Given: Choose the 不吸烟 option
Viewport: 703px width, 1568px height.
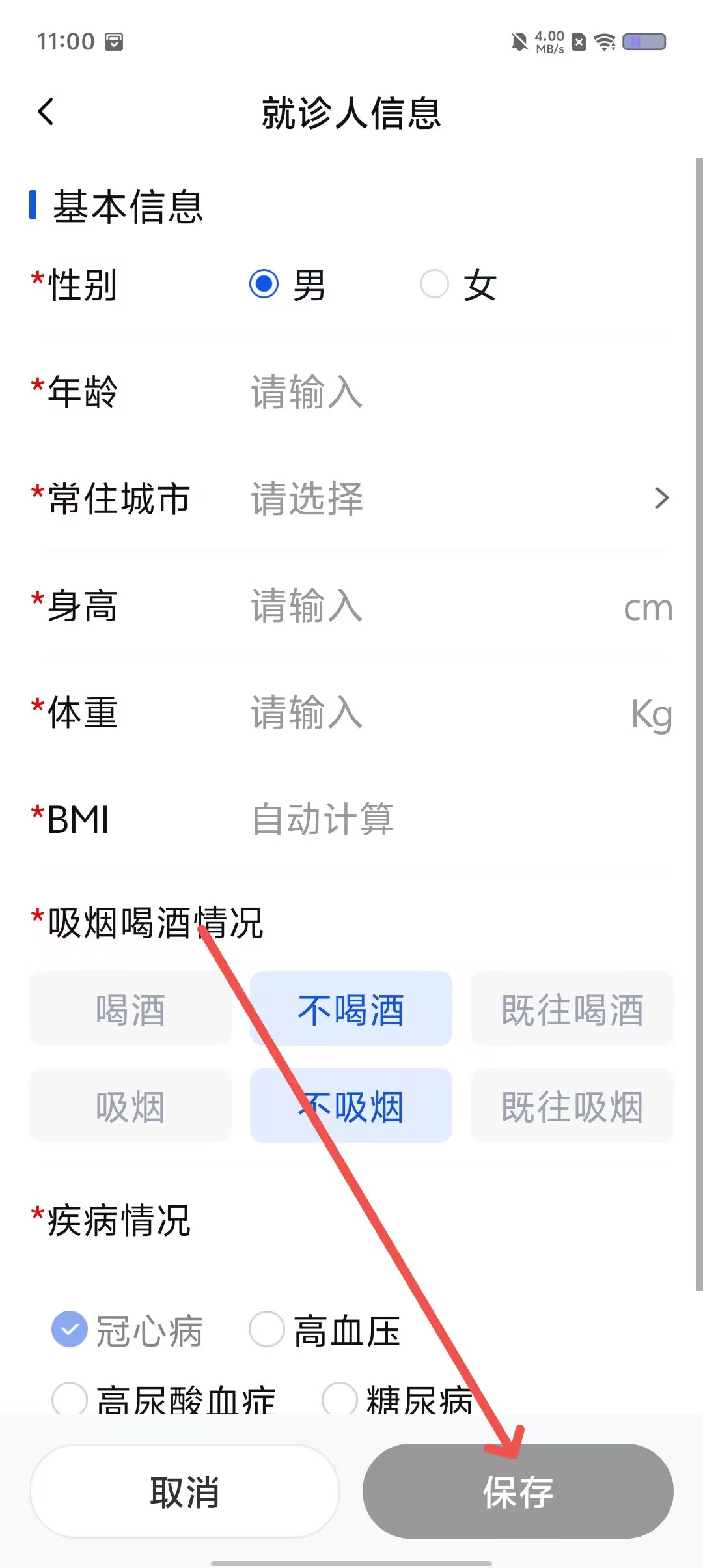Looking at the screenshot, I should click(x=351, y=1106).
